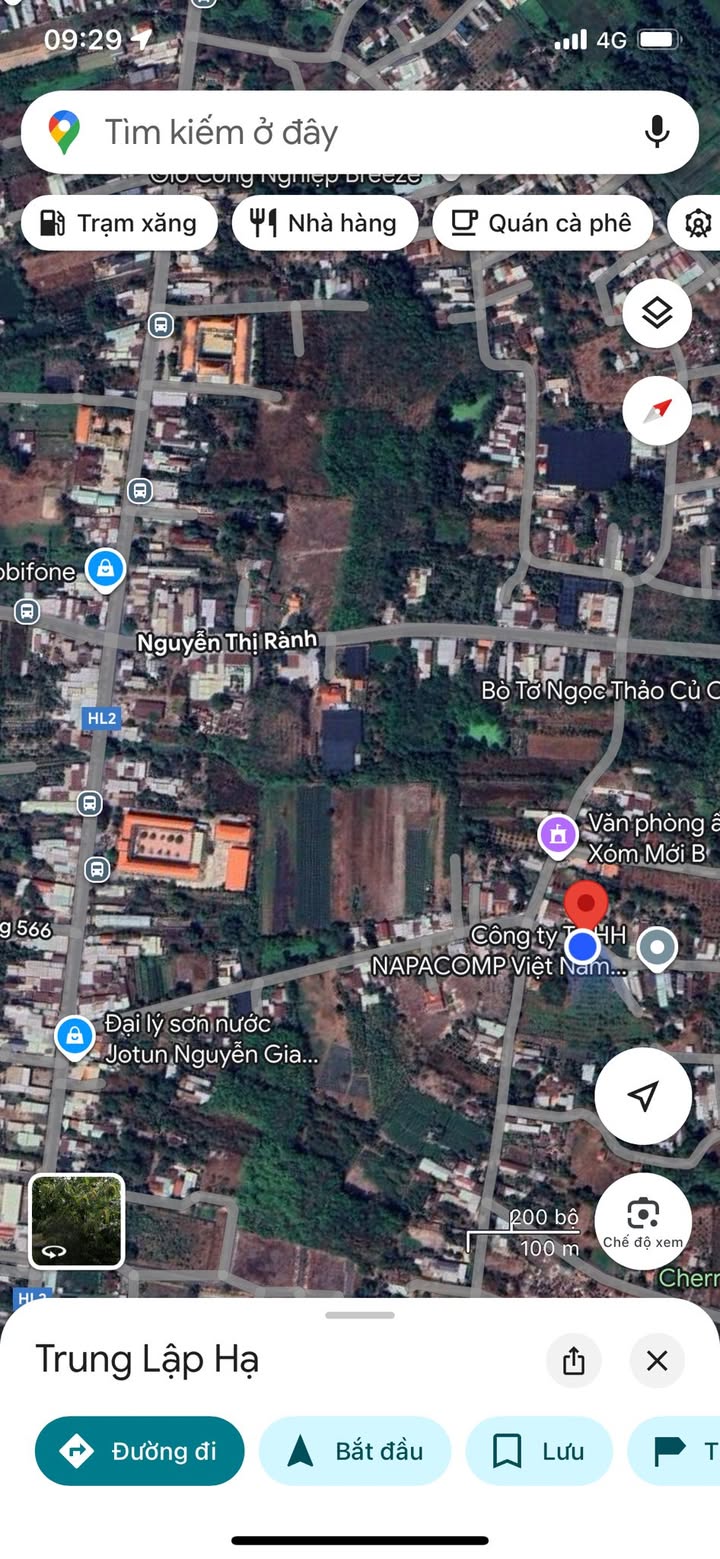Save this place with "Lưu"
The width and height of the screenshot is (720, 1559).
tap(539, 1451)
